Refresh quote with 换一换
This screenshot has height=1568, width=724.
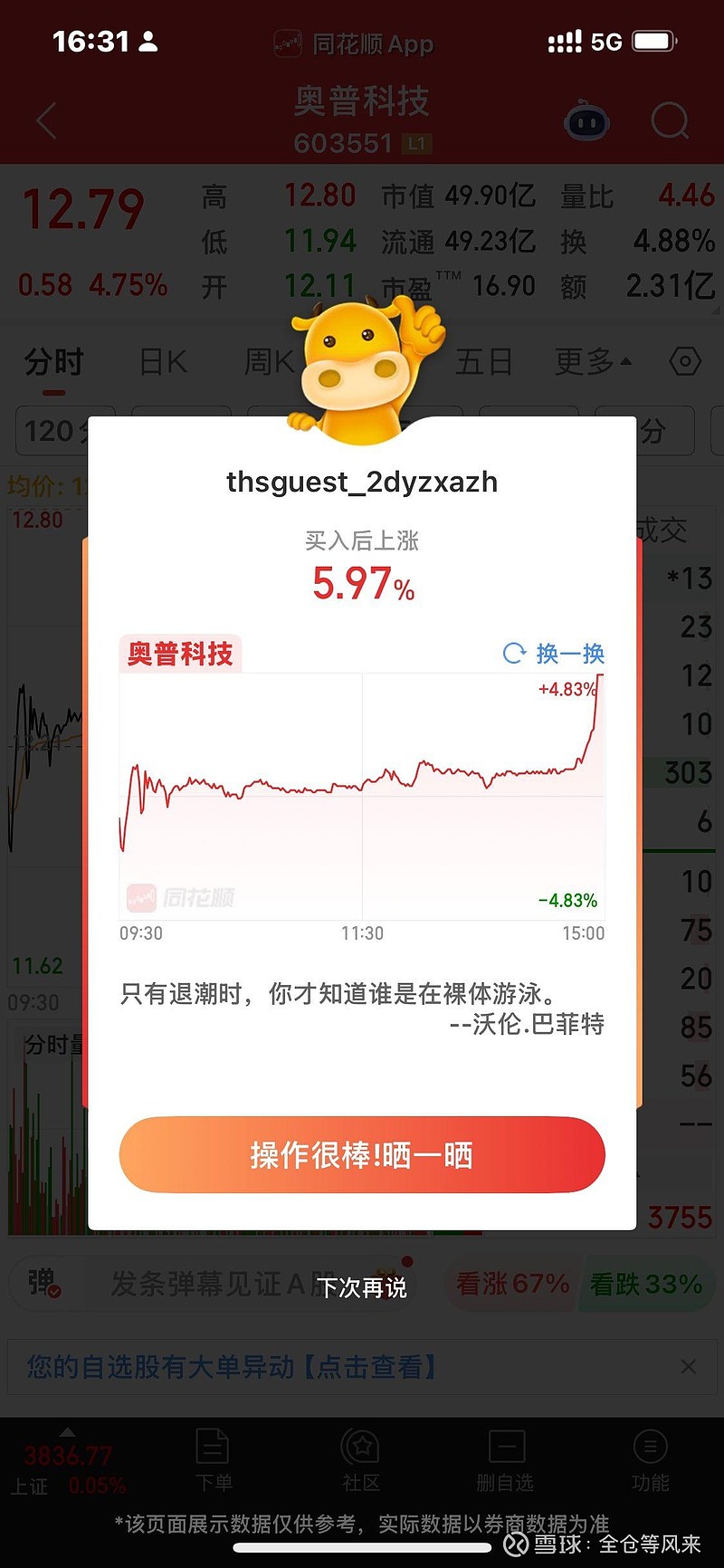[554, 653]
